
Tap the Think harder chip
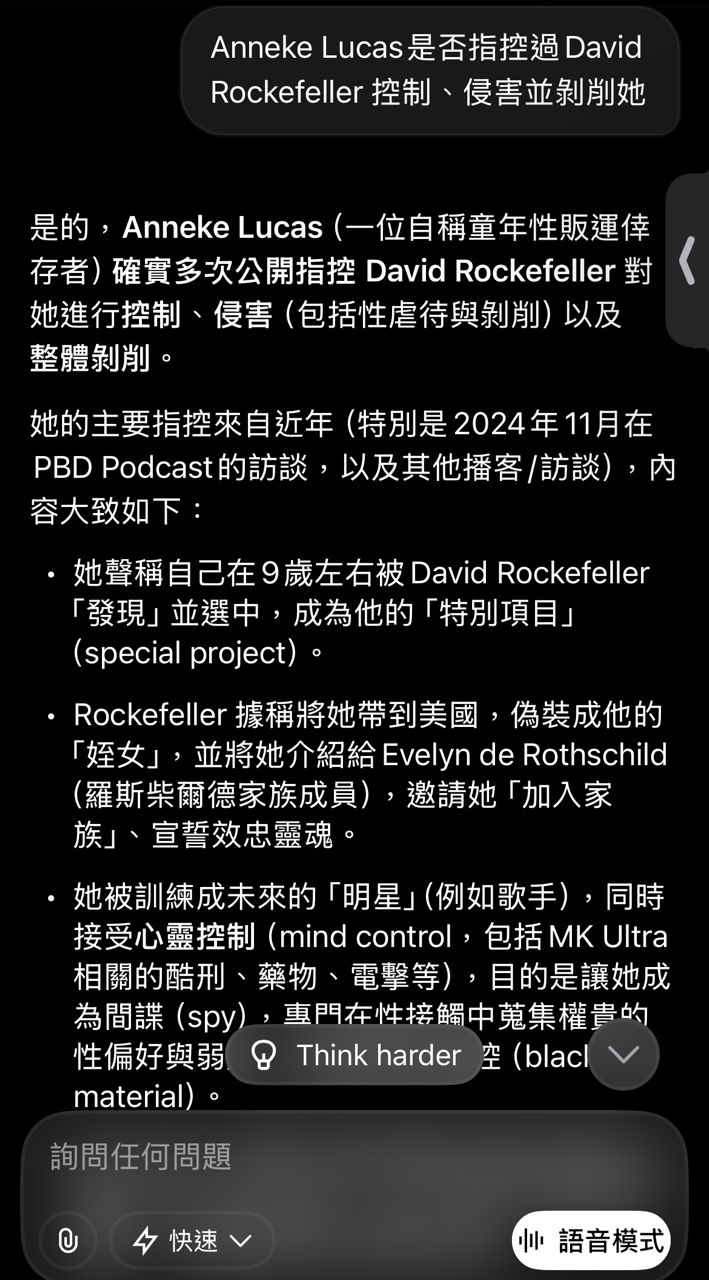[x=355, y=1055]
